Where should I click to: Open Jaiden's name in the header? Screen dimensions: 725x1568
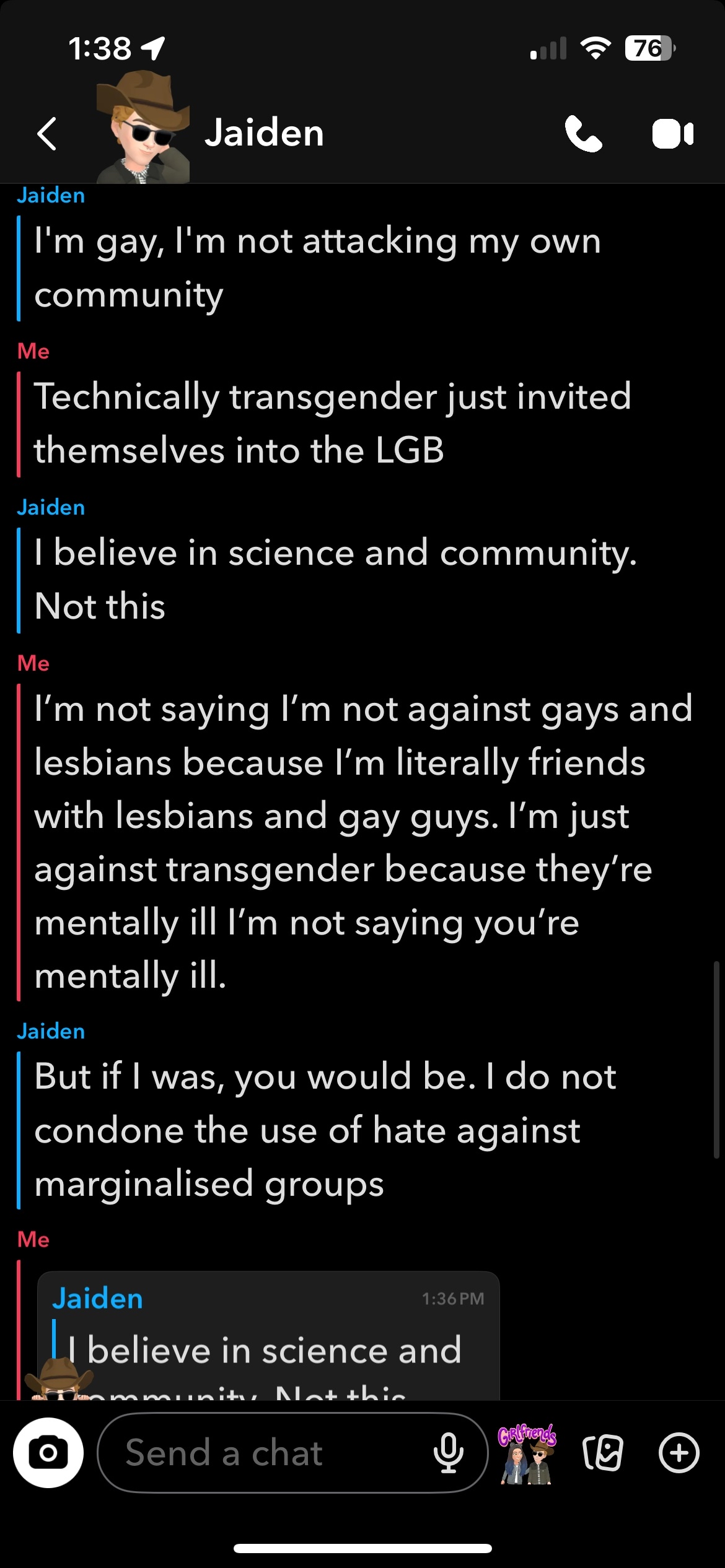[x=265, y=133]
